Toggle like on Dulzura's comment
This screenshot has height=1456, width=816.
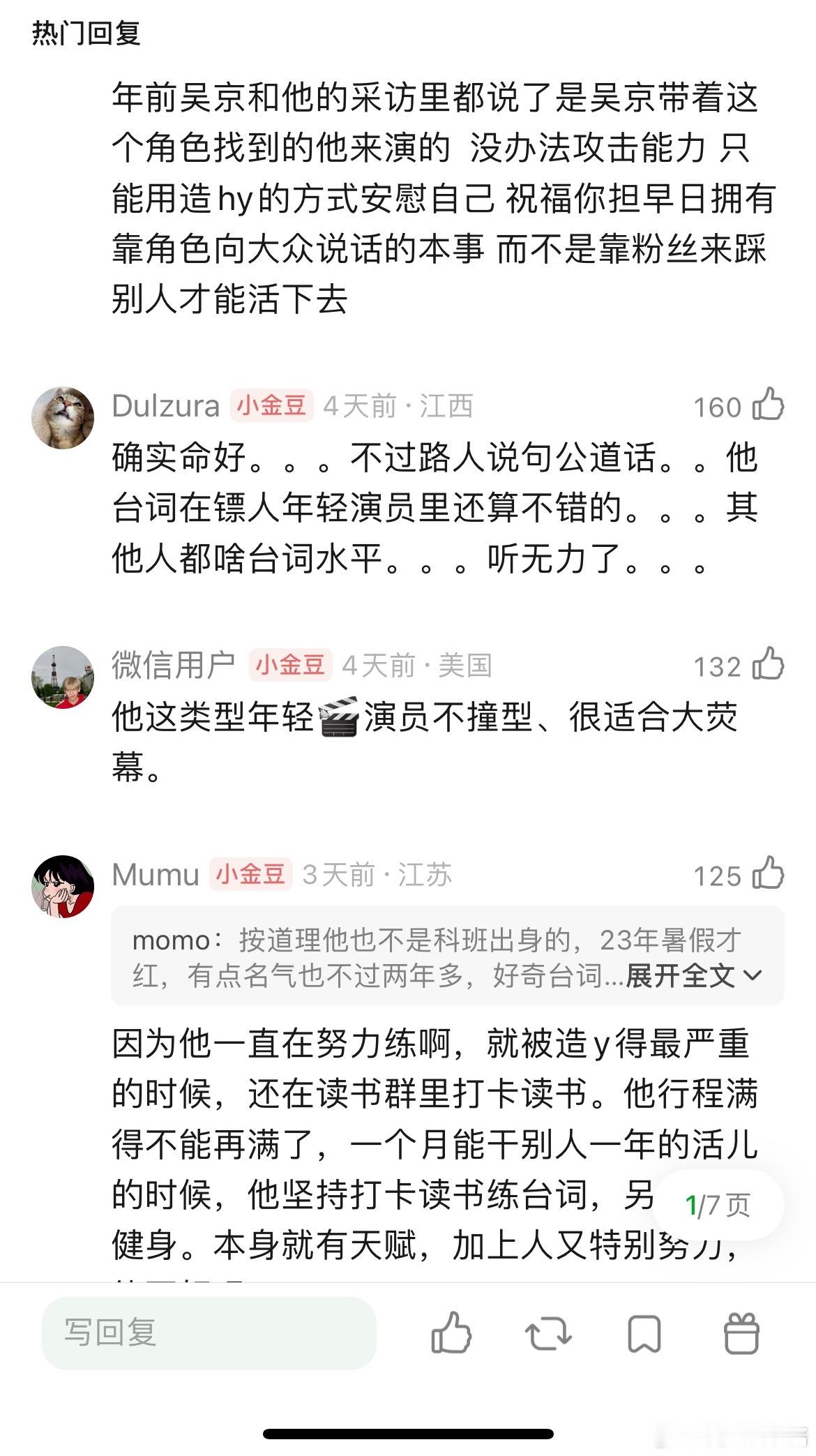(769, 407)
